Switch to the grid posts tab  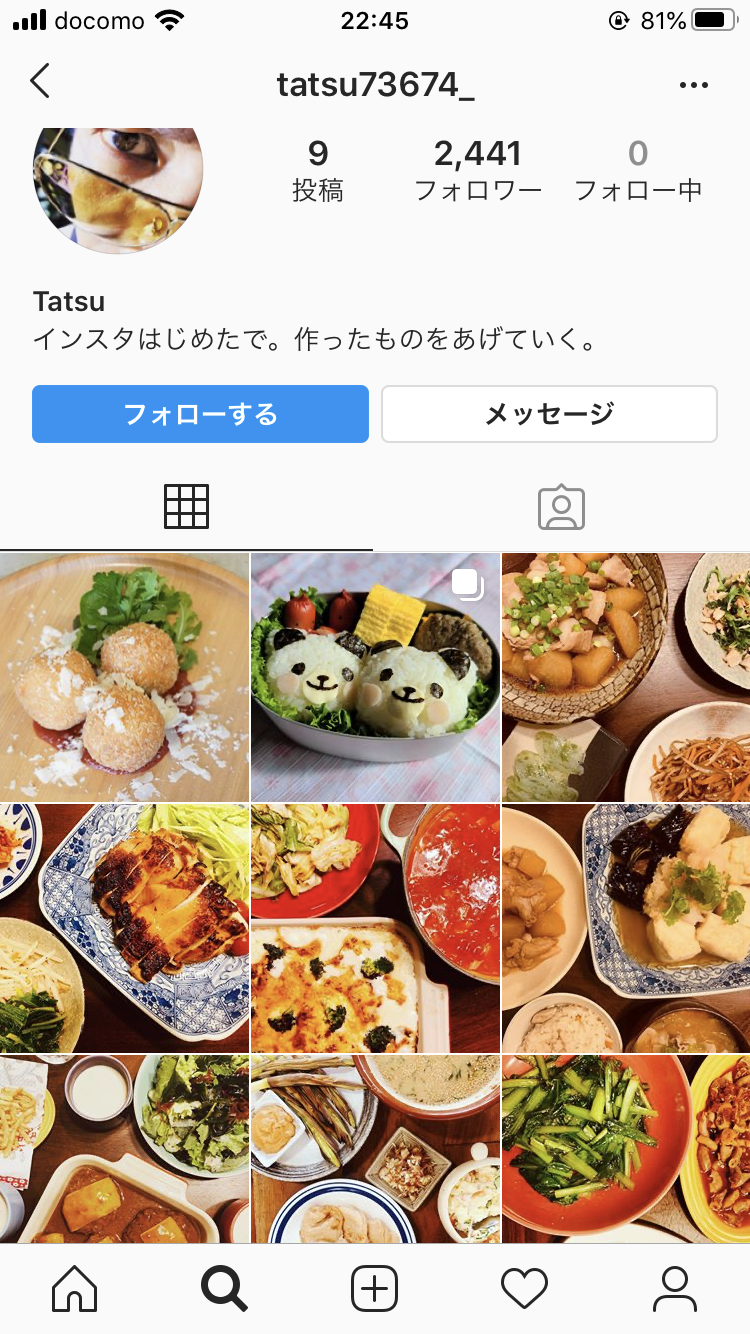coord(186,507)
